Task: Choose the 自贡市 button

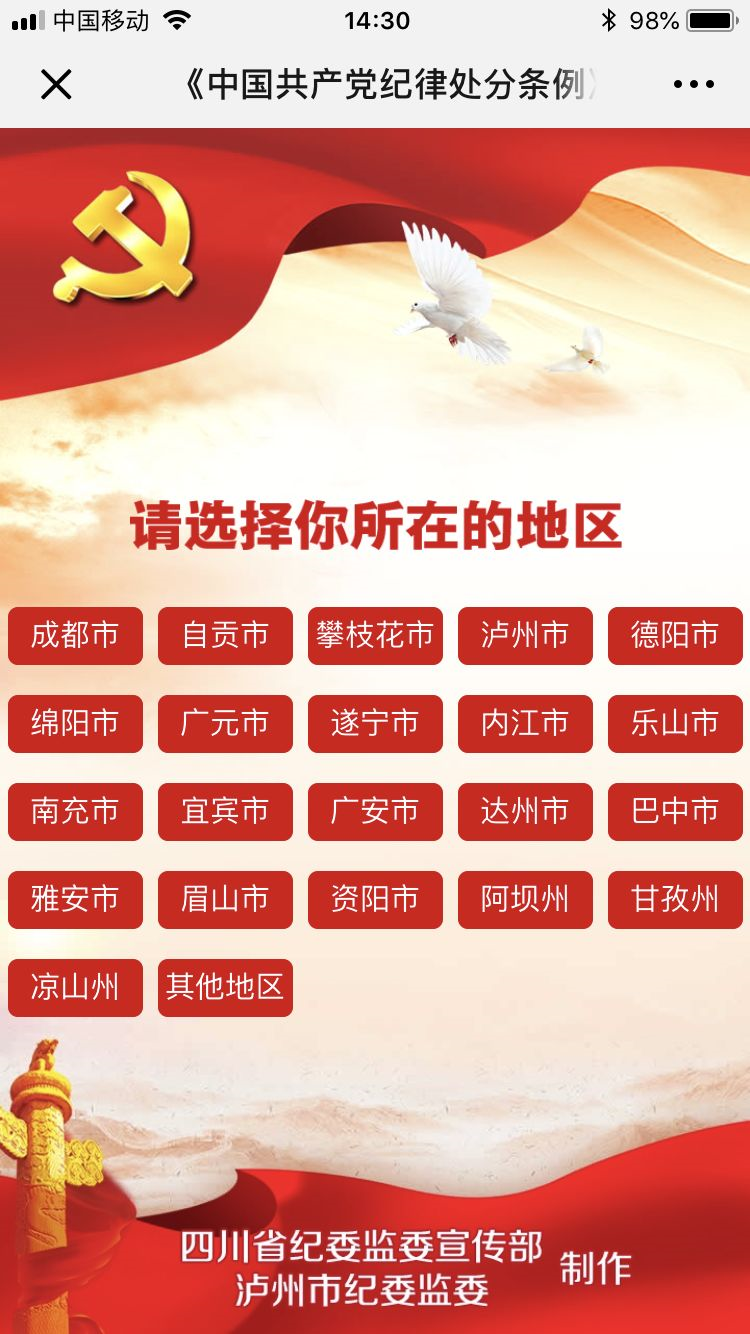Action: tap(225, 635)
